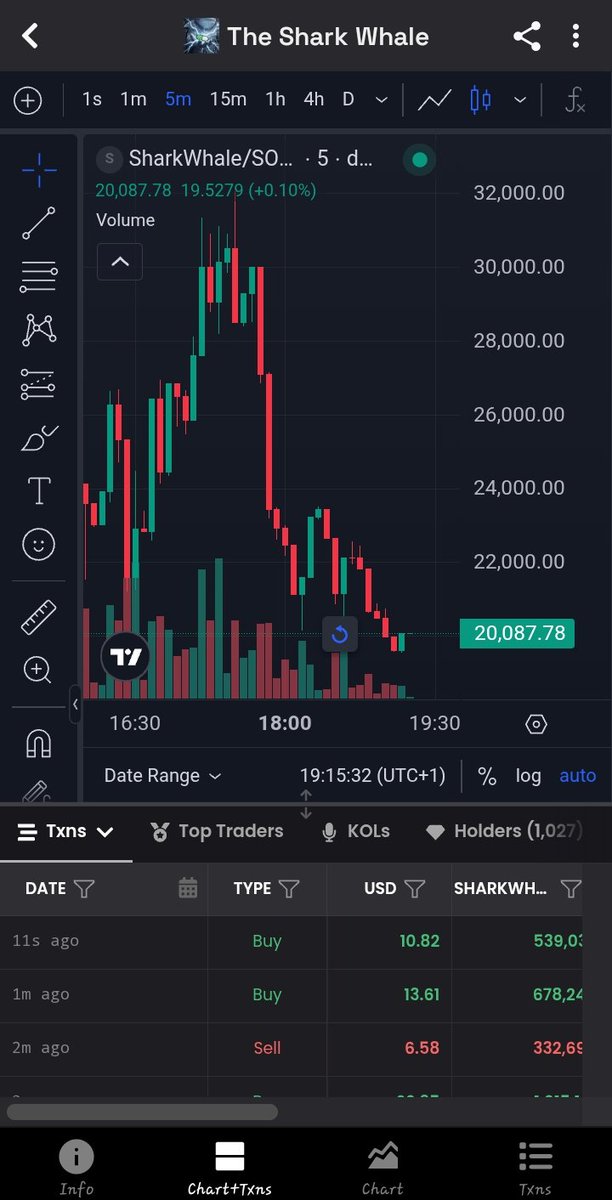The height and width of the screenshot is (1200, 612).
Task: Open the candlestick chart type selector
Action: [481, 99]
